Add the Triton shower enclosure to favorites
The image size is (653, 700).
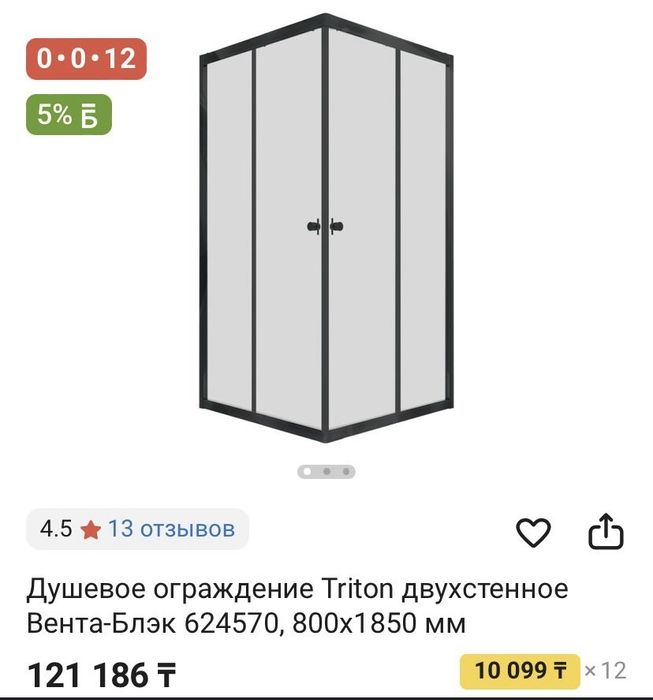click(x=533, y=533)
